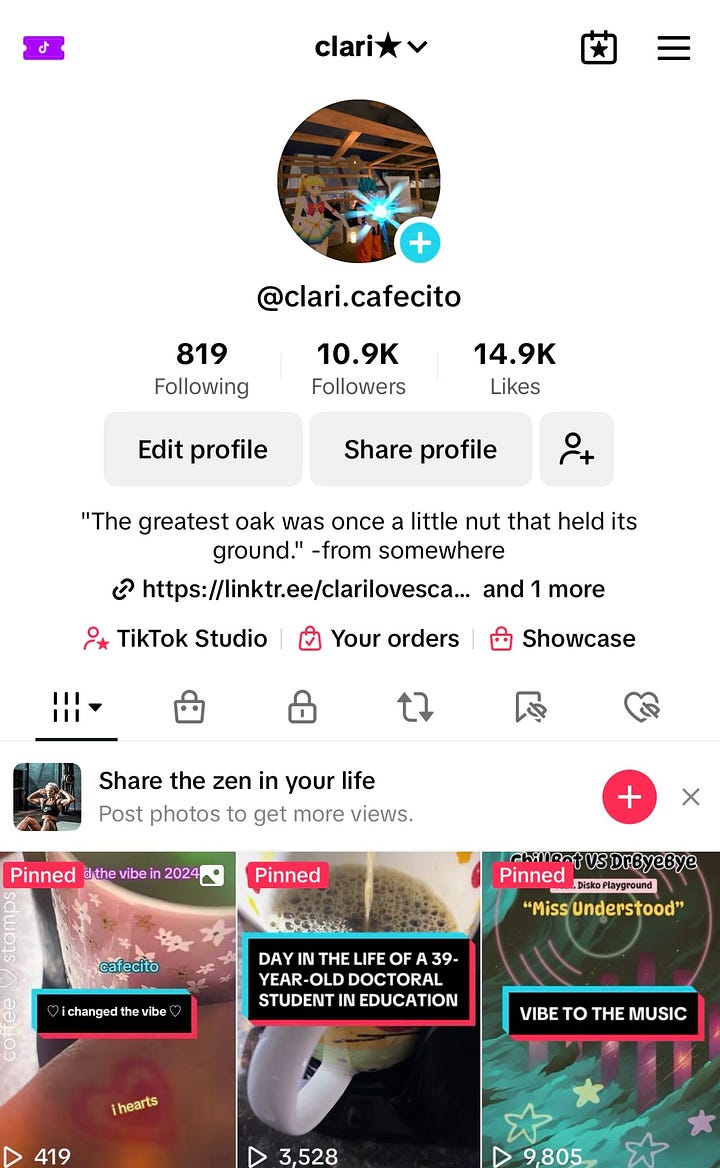Viewport: 720px width, 1168px height.
Task: Open Your orders
Action: (380, 638)
